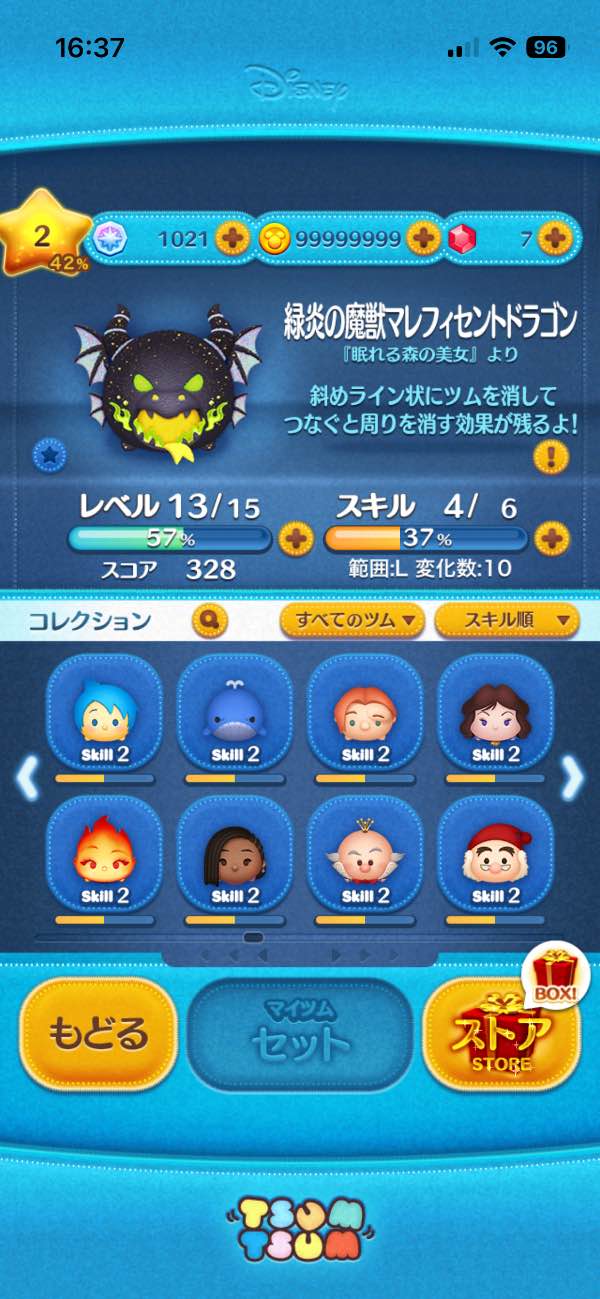Screen dimensions: 600x1299
Task: Search the collection with the magnifier icon
Action: (x=210, y=621)
